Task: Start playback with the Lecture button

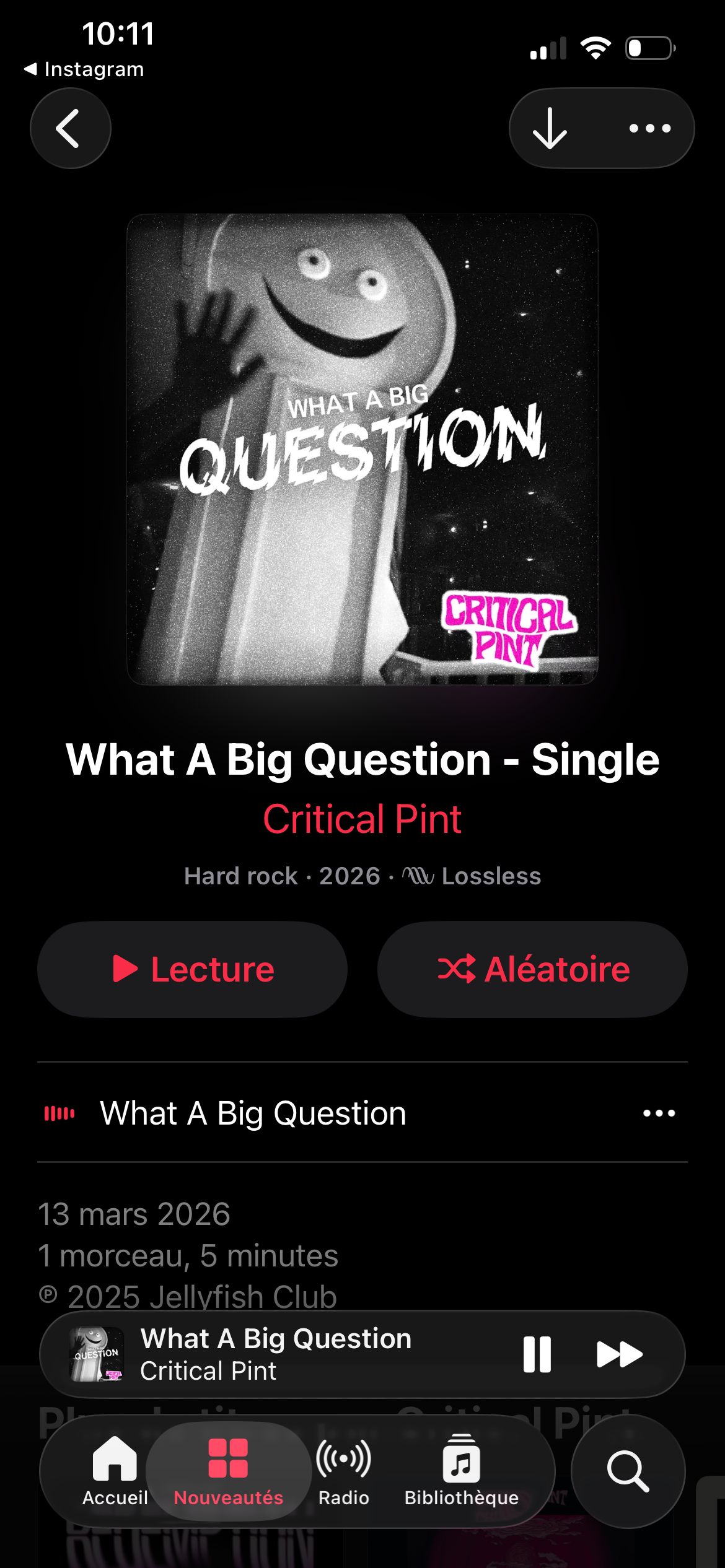Action: tap(192, 969)
